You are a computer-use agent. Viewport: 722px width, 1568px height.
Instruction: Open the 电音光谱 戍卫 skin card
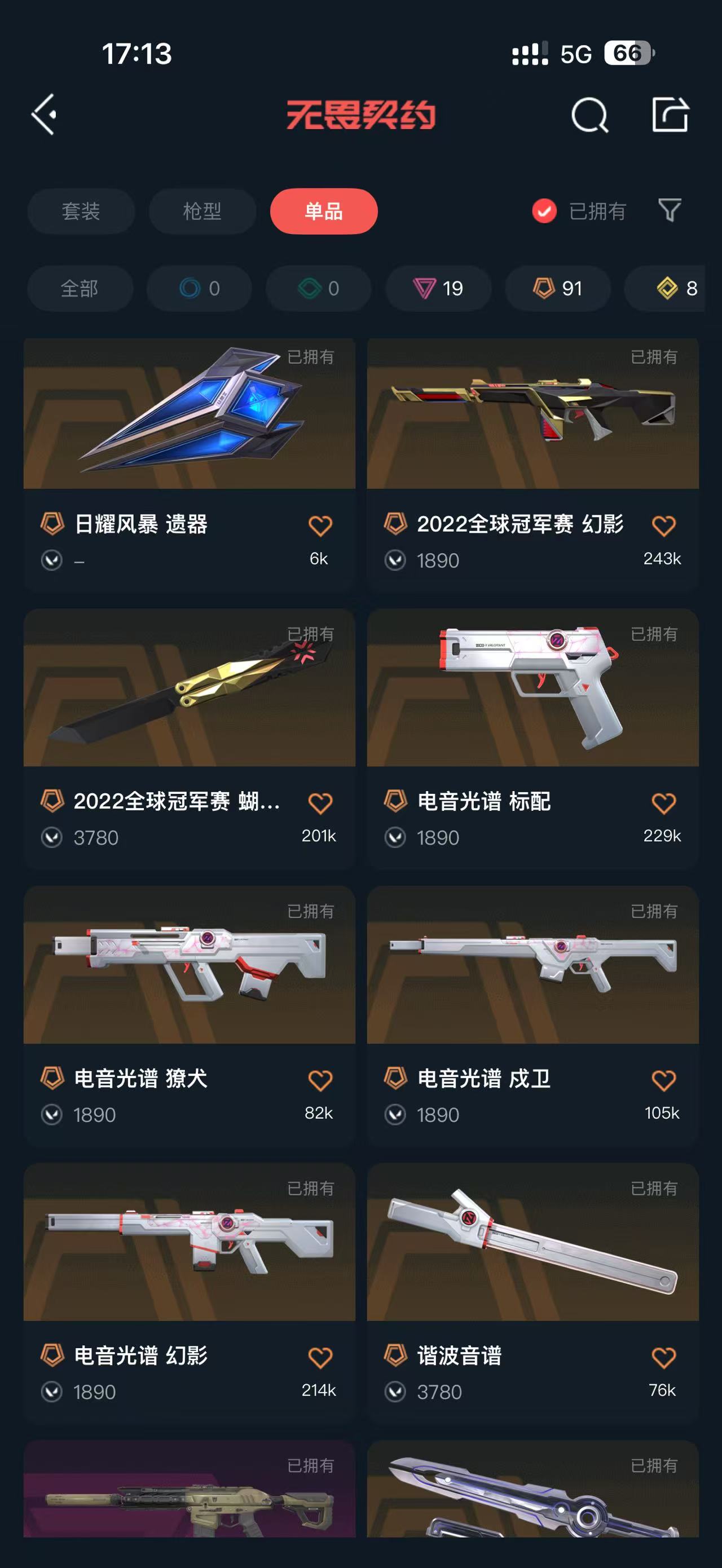pos(532,1016)
